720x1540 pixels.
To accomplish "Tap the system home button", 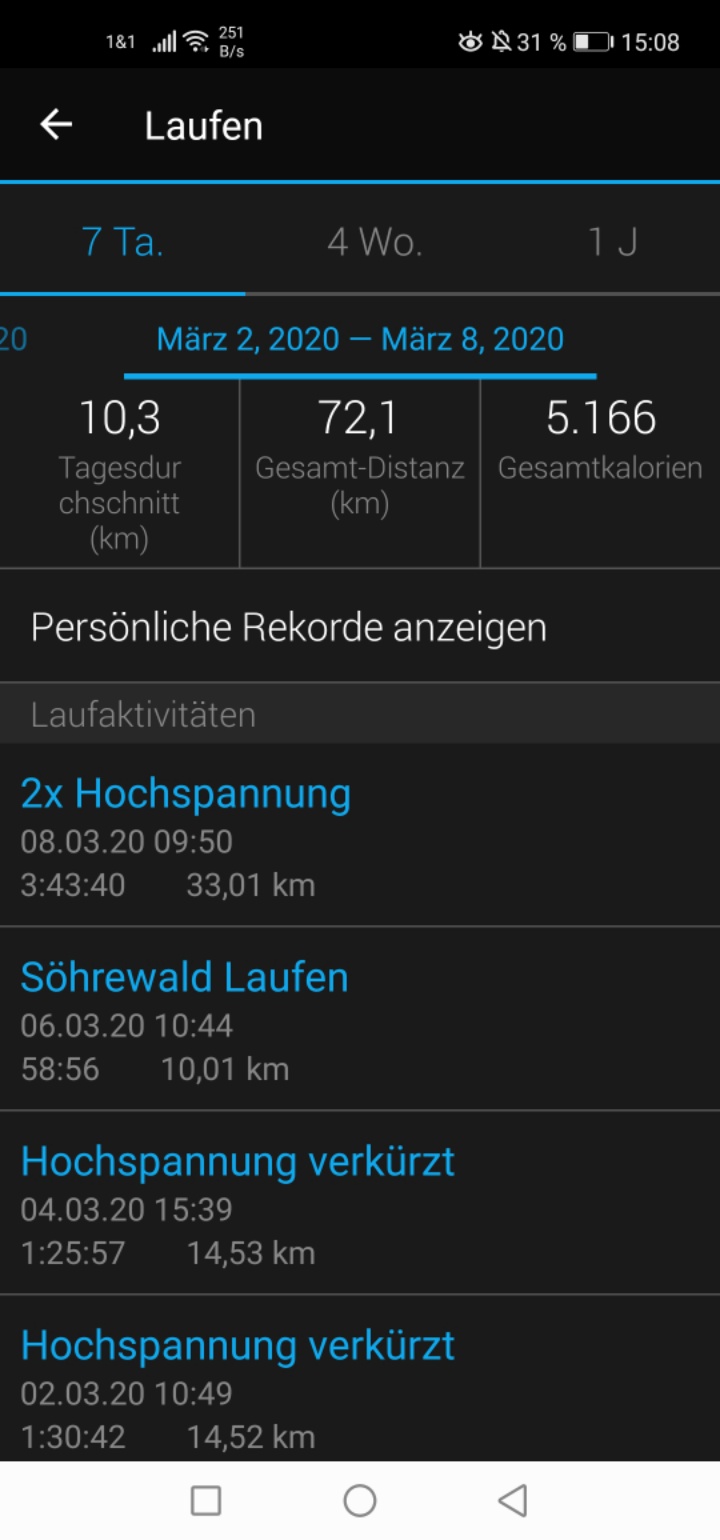I will [x=360, y=1500].
